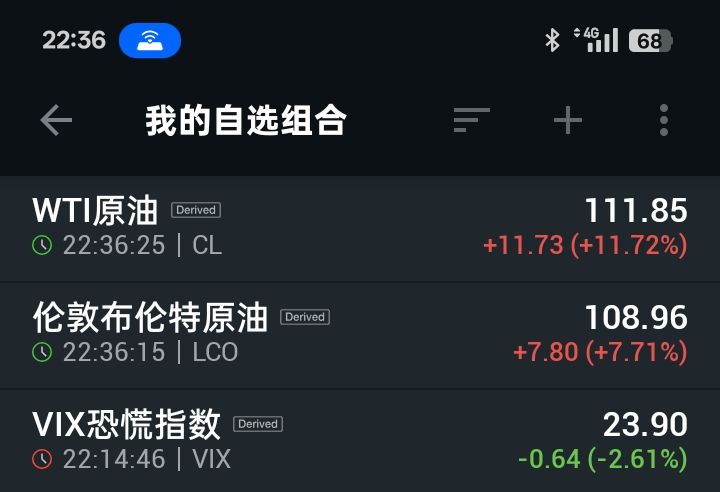Image resolution: width=720 pixels, height=492 pixels.
Task: Open the WTI原油 quote row
Action: [360, 228]
